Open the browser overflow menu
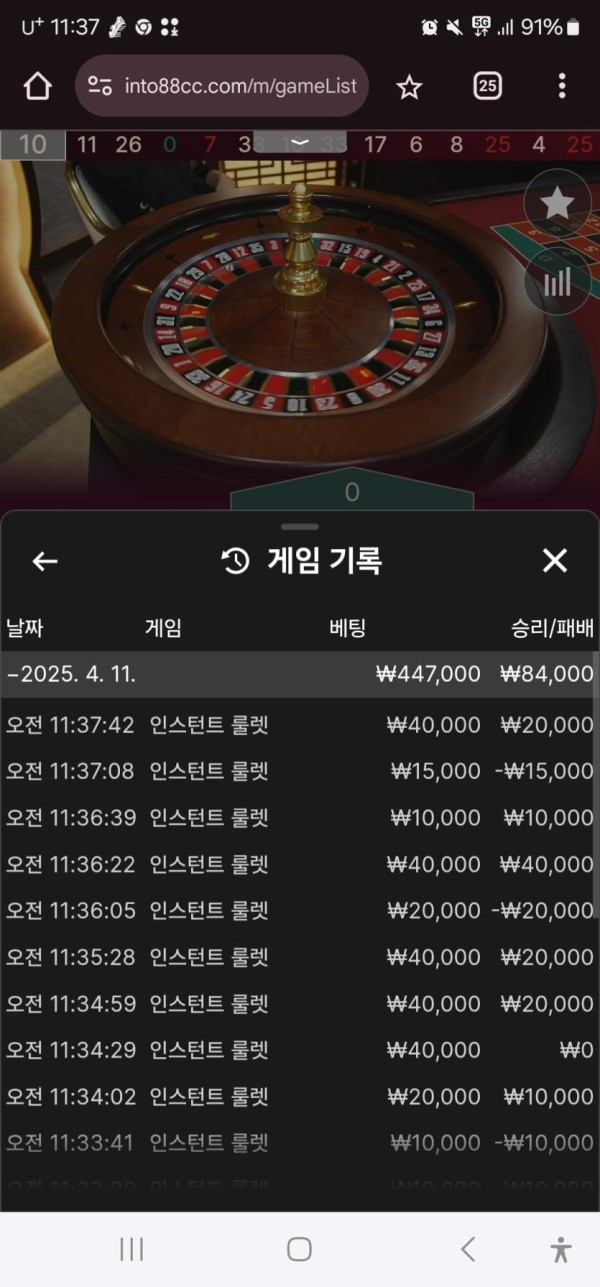Screen dimensions: 600x1287 point(562,86)
